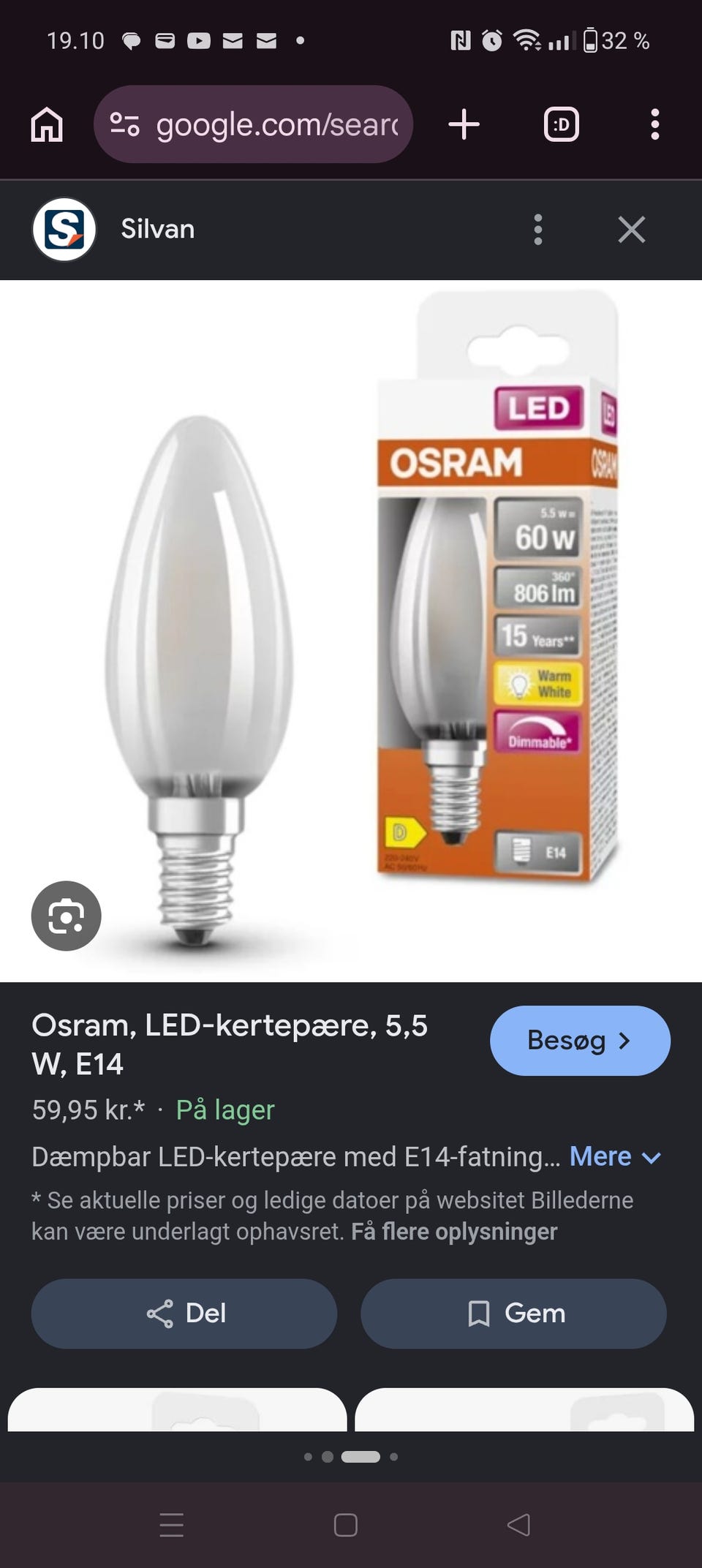The image size is (702, 1568).
Task: Tap the google.com address bar
Action: pos(253,124)
